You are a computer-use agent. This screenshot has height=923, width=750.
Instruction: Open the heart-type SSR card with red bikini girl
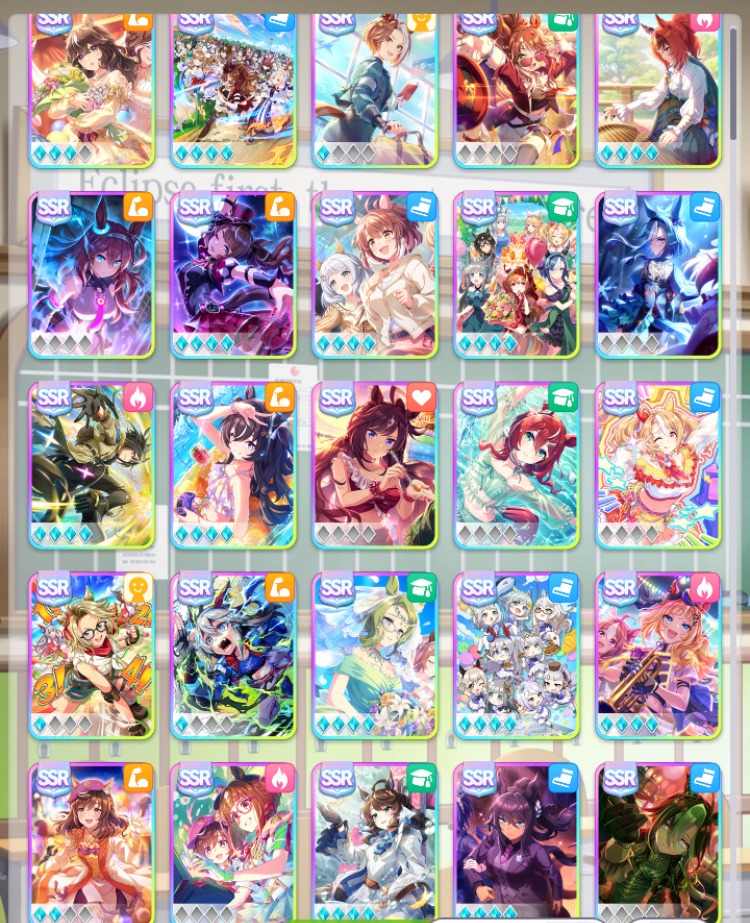coord(375,465)
